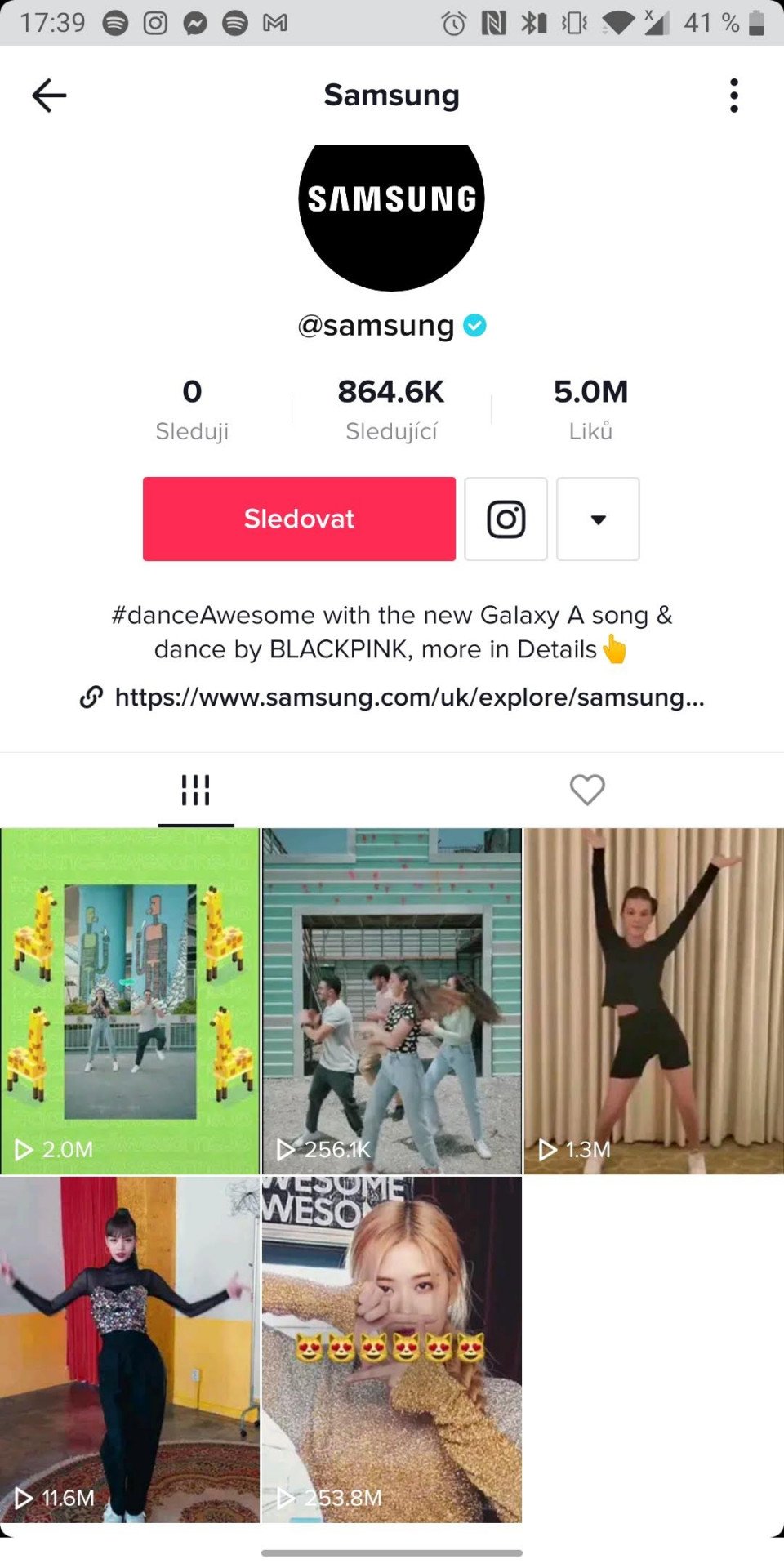Expand the suggested accounts dropdown arrow

click(x=598, y=519)
